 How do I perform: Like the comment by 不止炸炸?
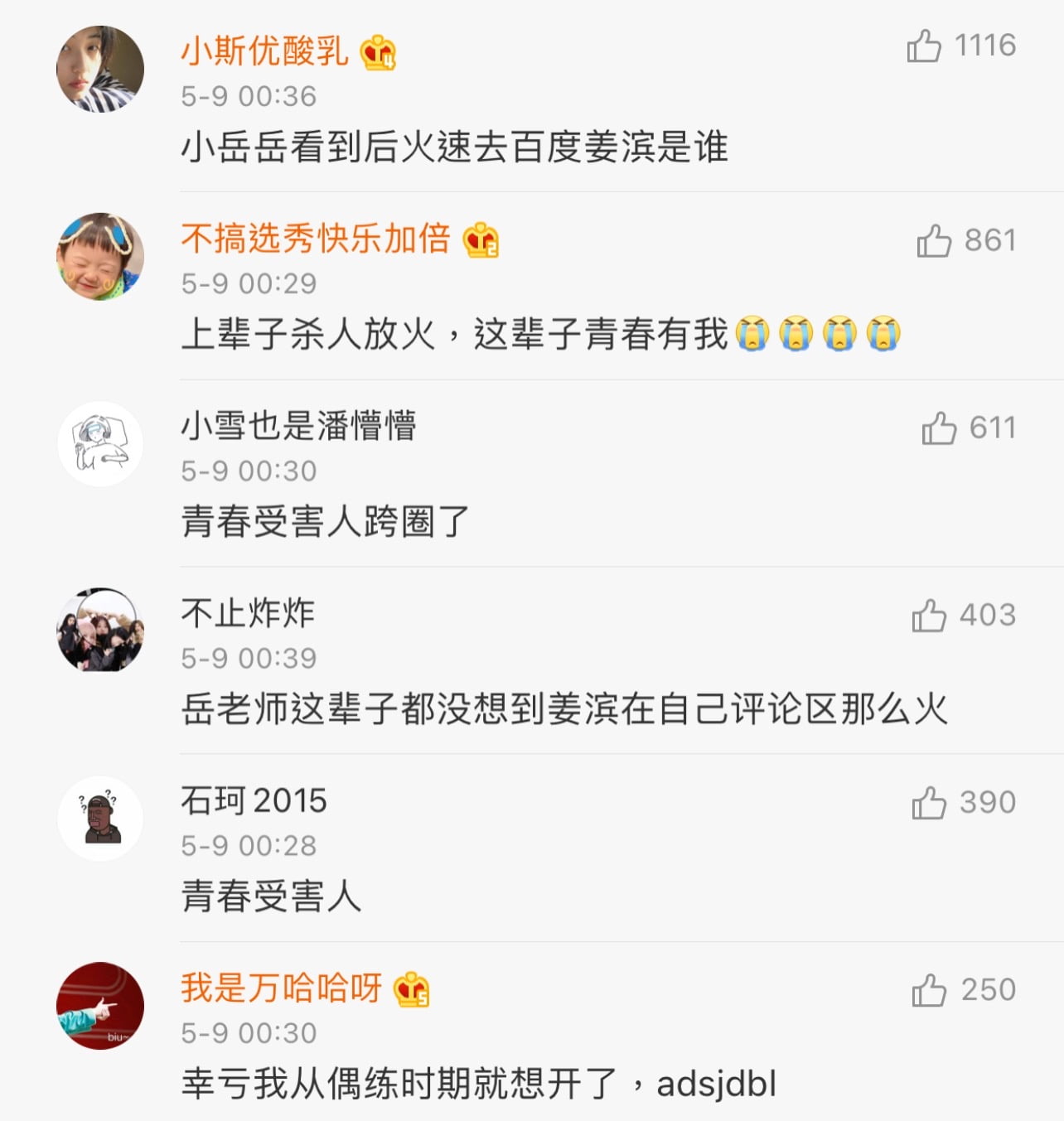coord(929,616)
